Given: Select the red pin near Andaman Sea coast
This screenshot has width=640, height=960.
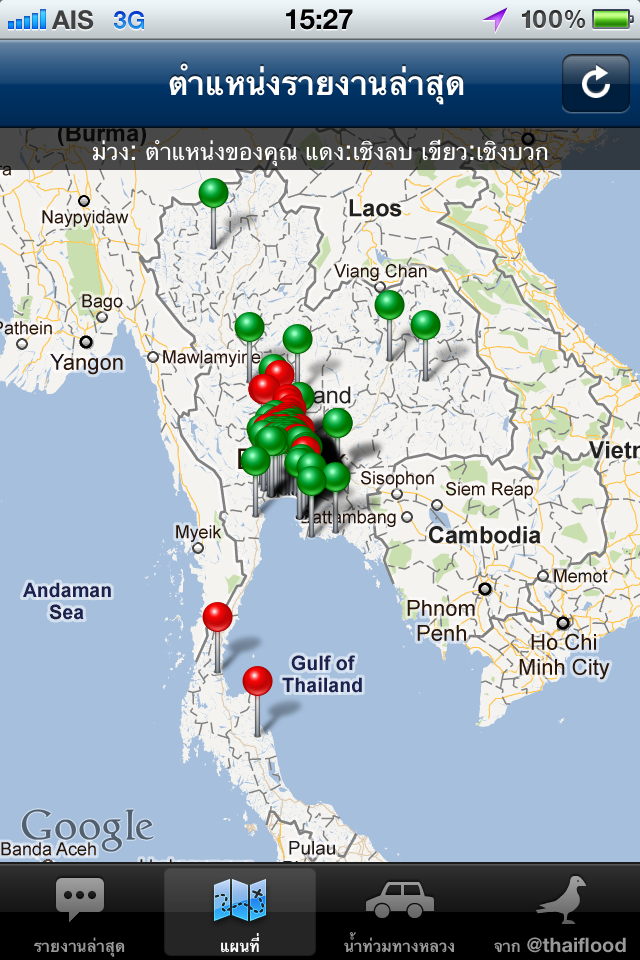Looking at the screenshot, I should coord(217,617).
